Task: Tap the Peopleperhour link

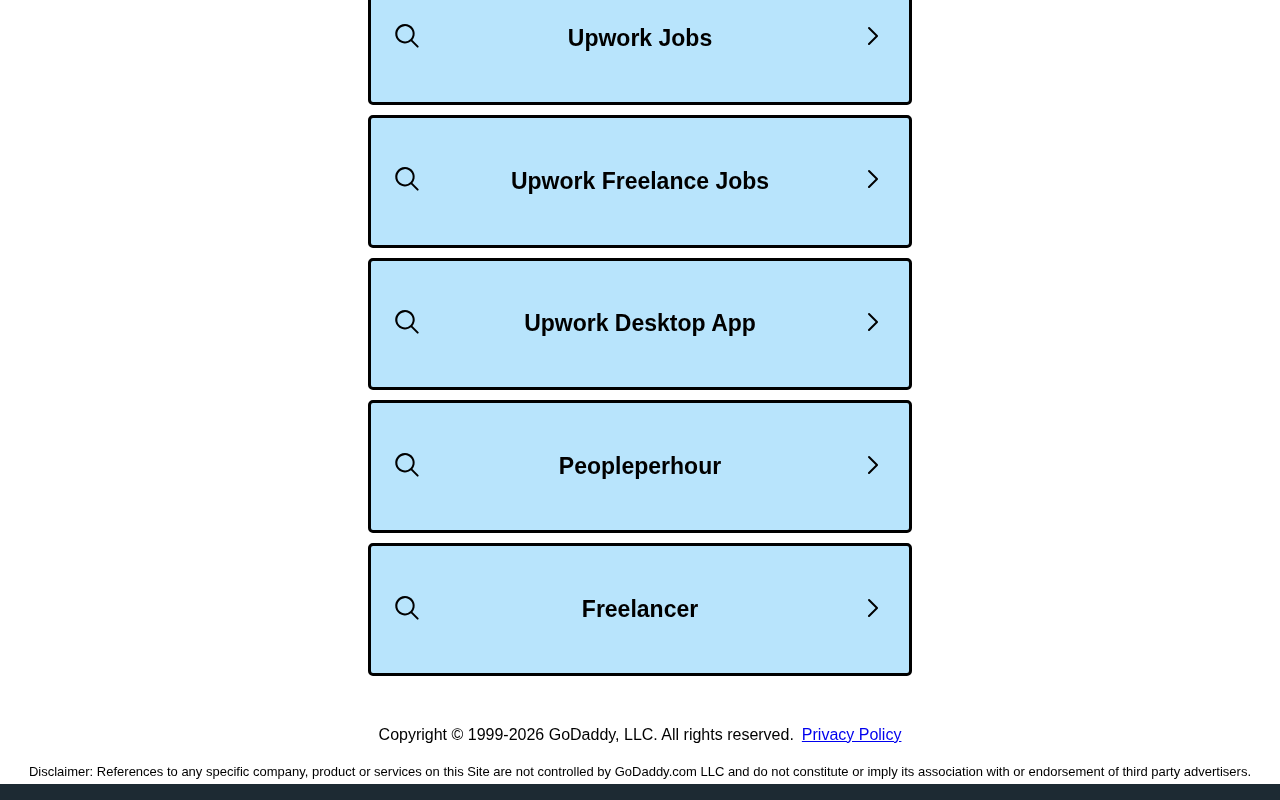Action: click(640, 466)
